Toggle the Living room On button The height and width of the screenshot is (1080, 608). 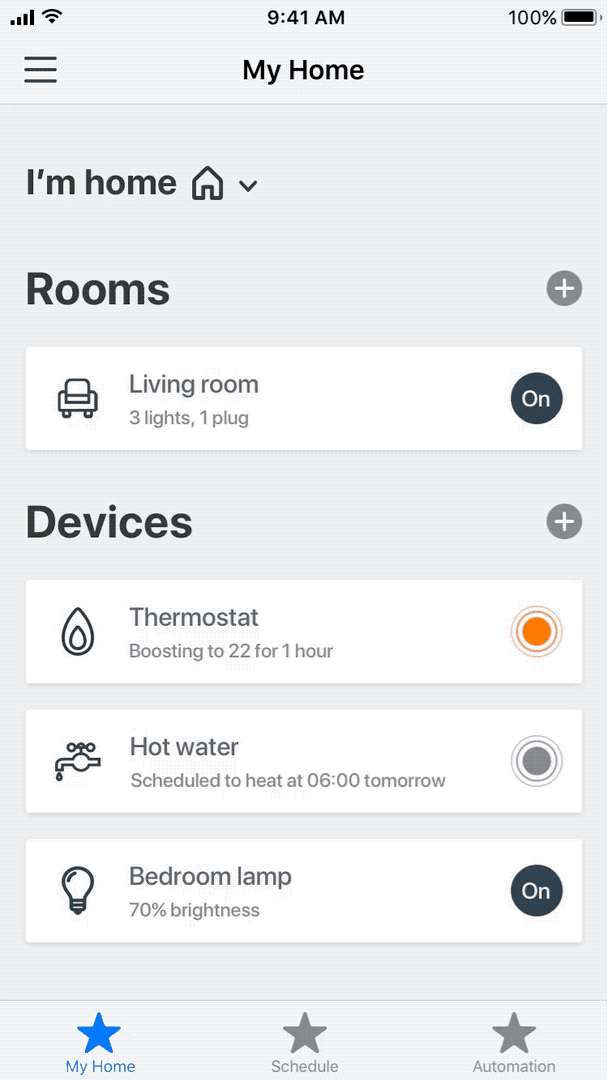point(536,399)
